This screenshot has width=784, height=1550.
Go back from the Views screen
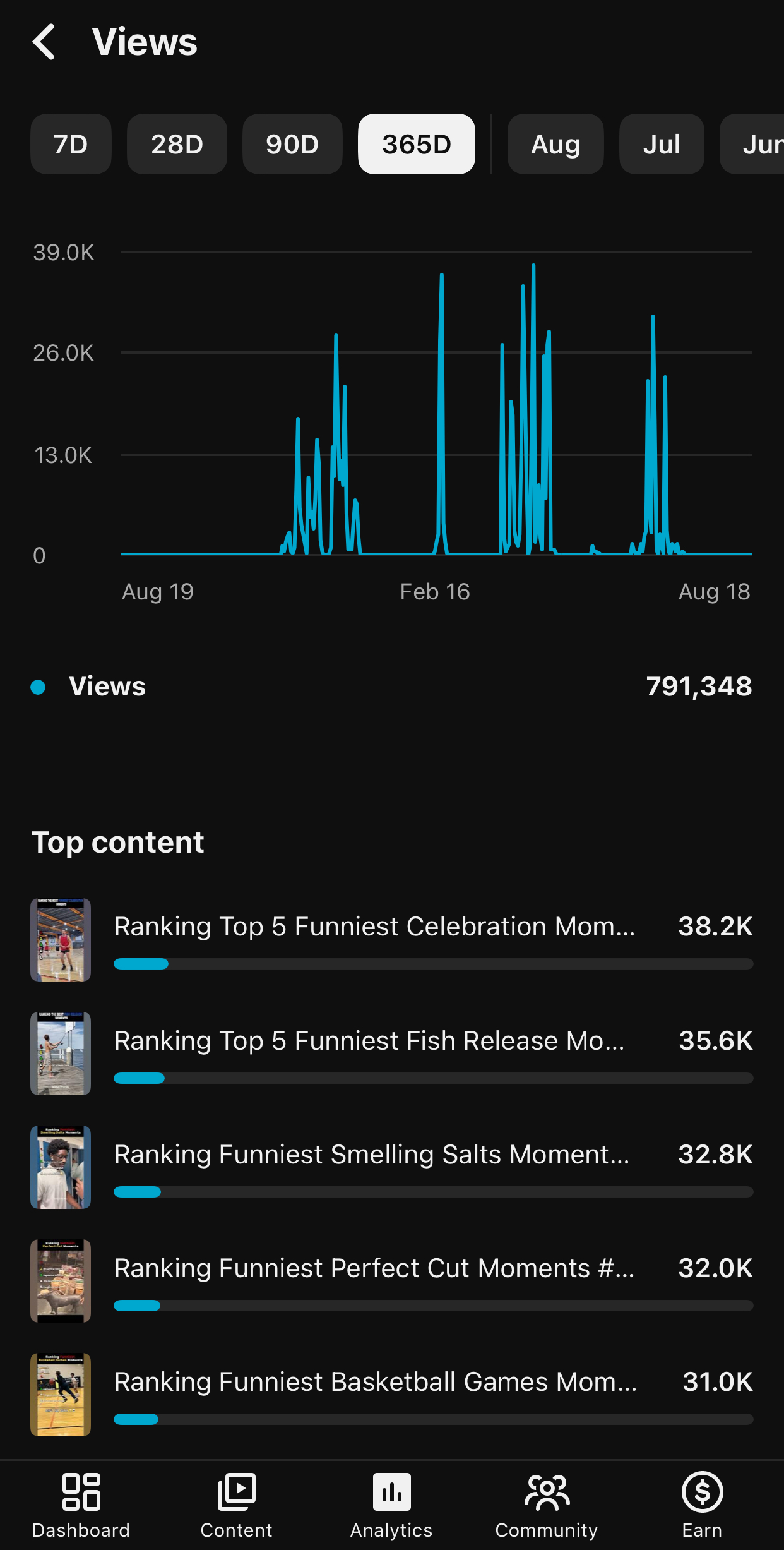click(44, 42)
